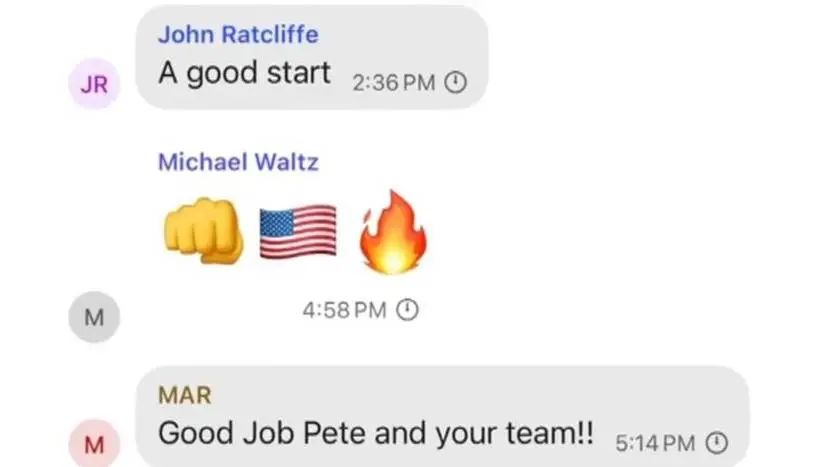The height and width of the screenshot is (467, 831).
Task: Tap the gray M avatar beside Michael Waltz's emoji message
Action: pos(93,318)
